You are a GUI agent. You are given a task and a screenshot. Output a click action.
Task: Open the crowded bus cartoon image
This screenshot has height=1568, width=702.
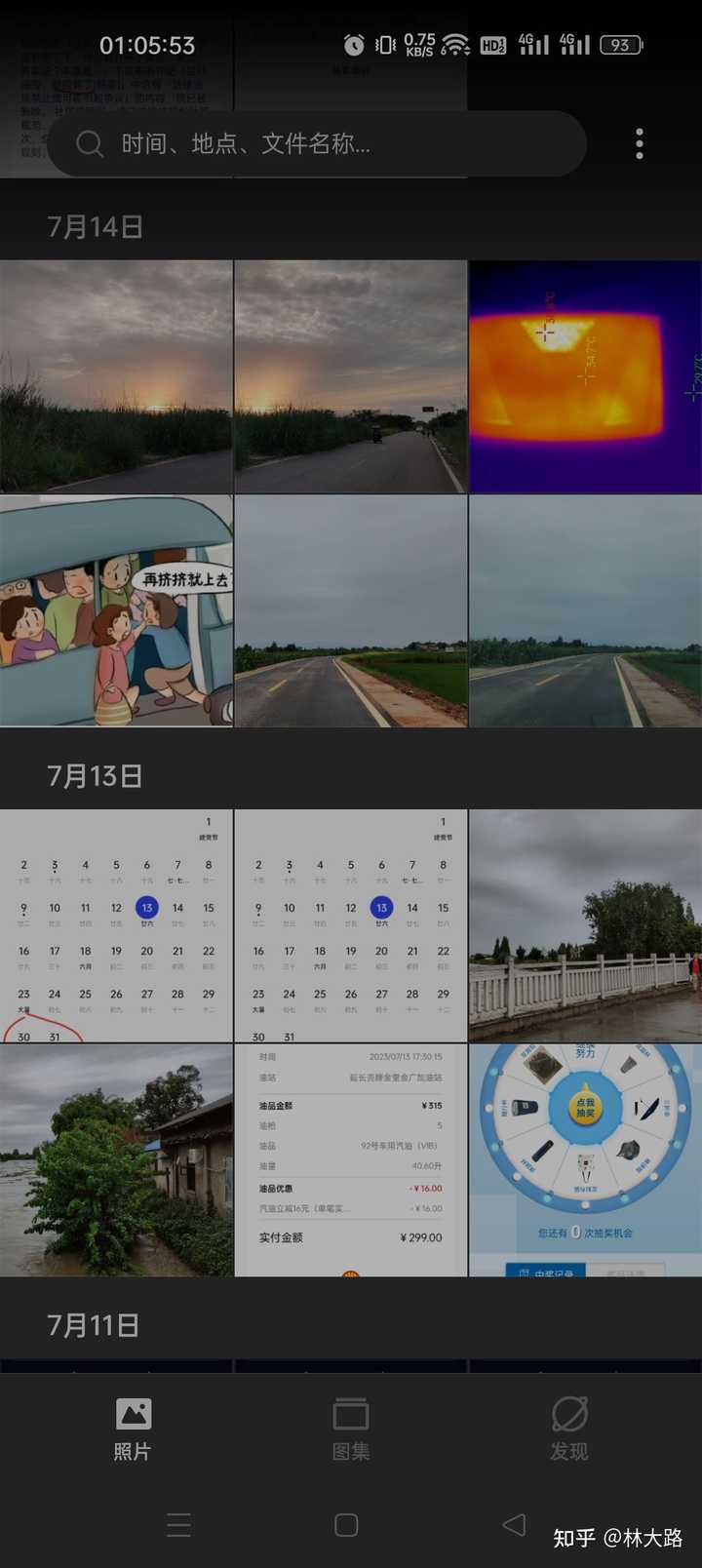coord(116,611)
